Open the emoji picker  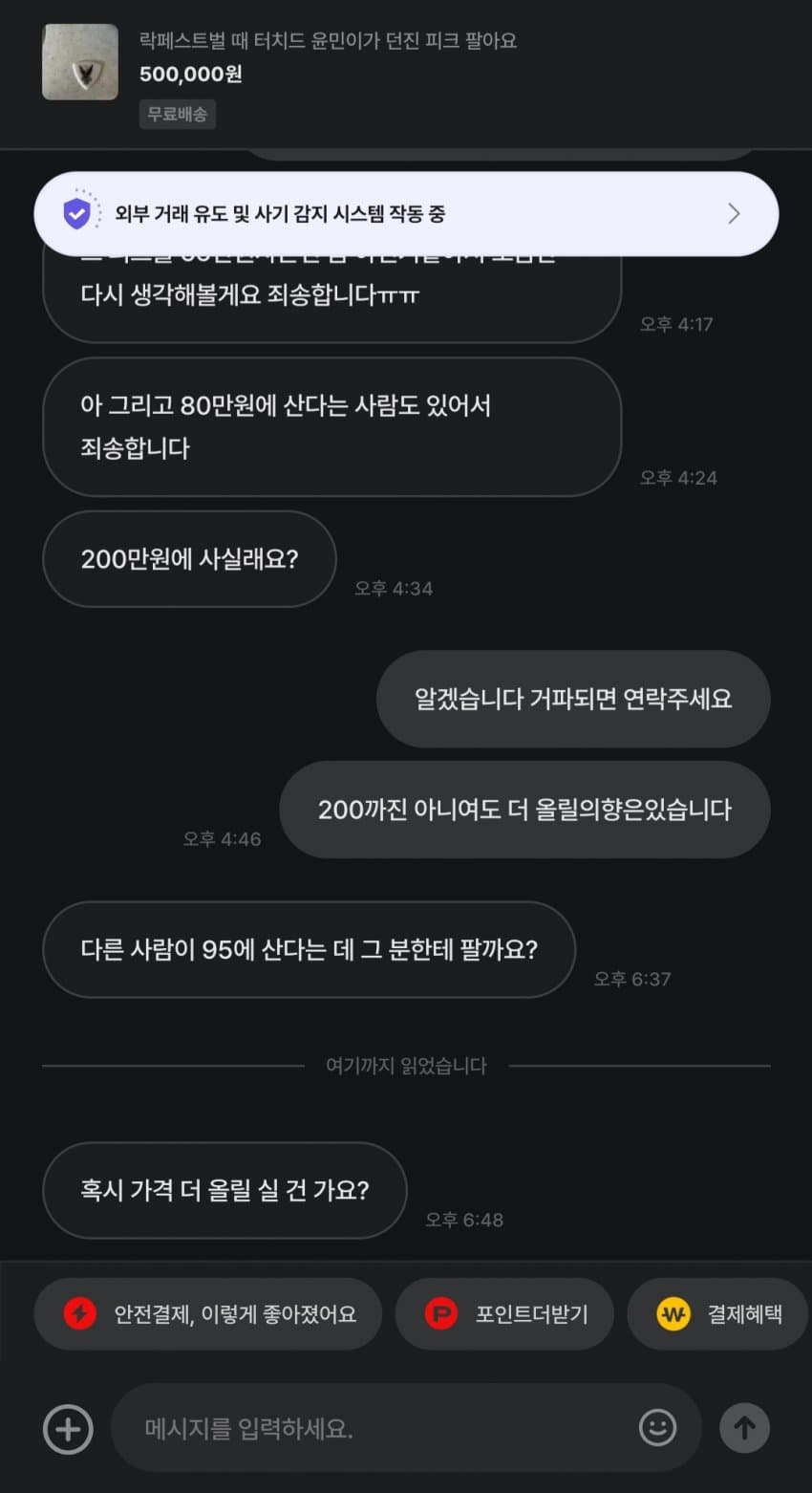point(657,1428)
